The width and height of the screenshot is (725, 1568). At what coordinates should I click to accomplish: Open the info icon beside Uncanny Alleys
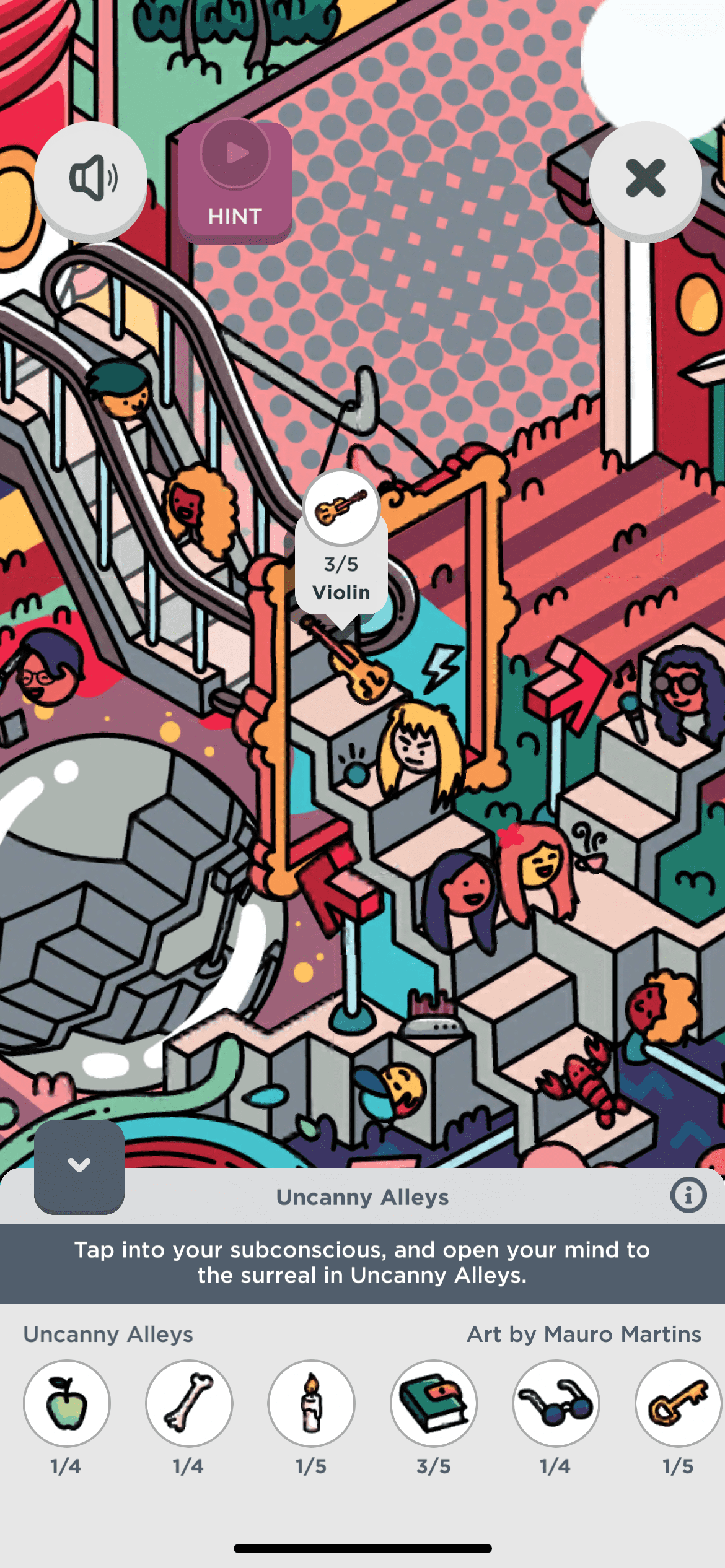coord(688,1195)
